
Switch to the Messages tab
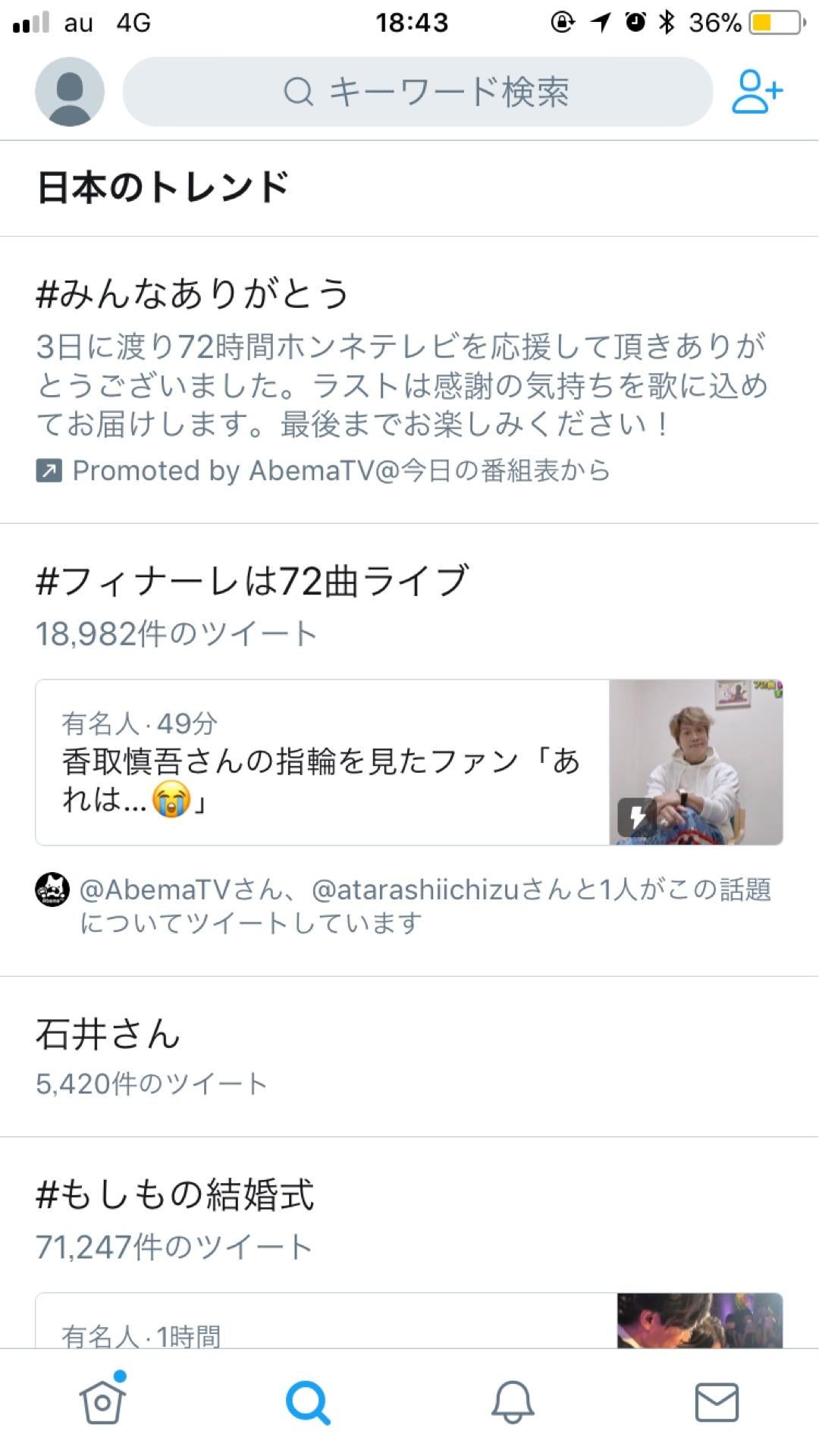[x=717, y=1402]
